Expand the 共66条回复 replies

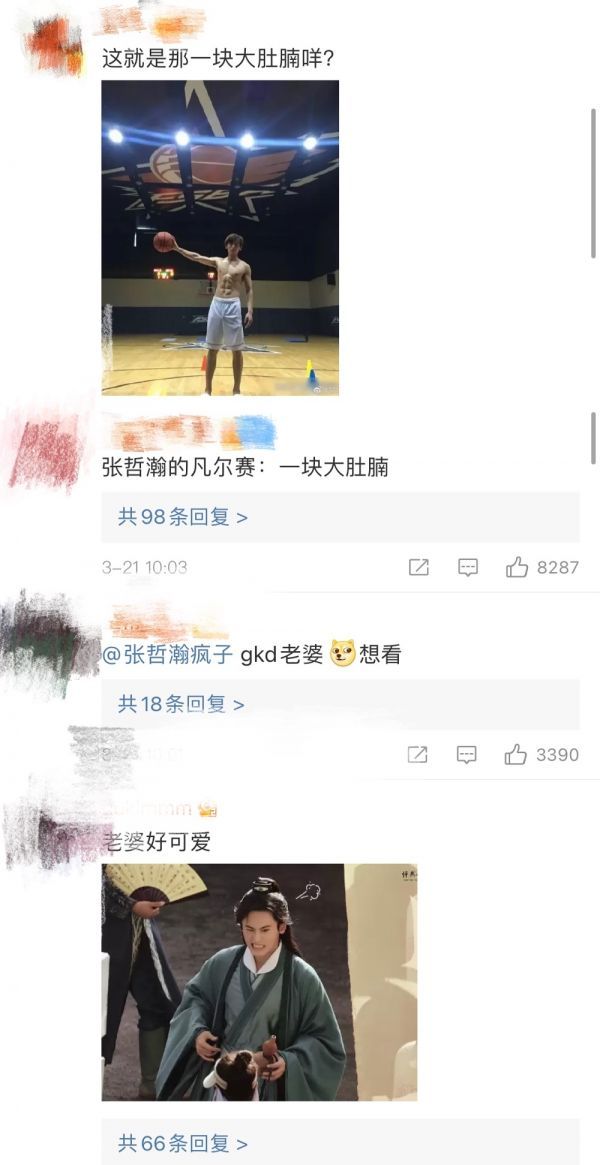coord(183,1143)
